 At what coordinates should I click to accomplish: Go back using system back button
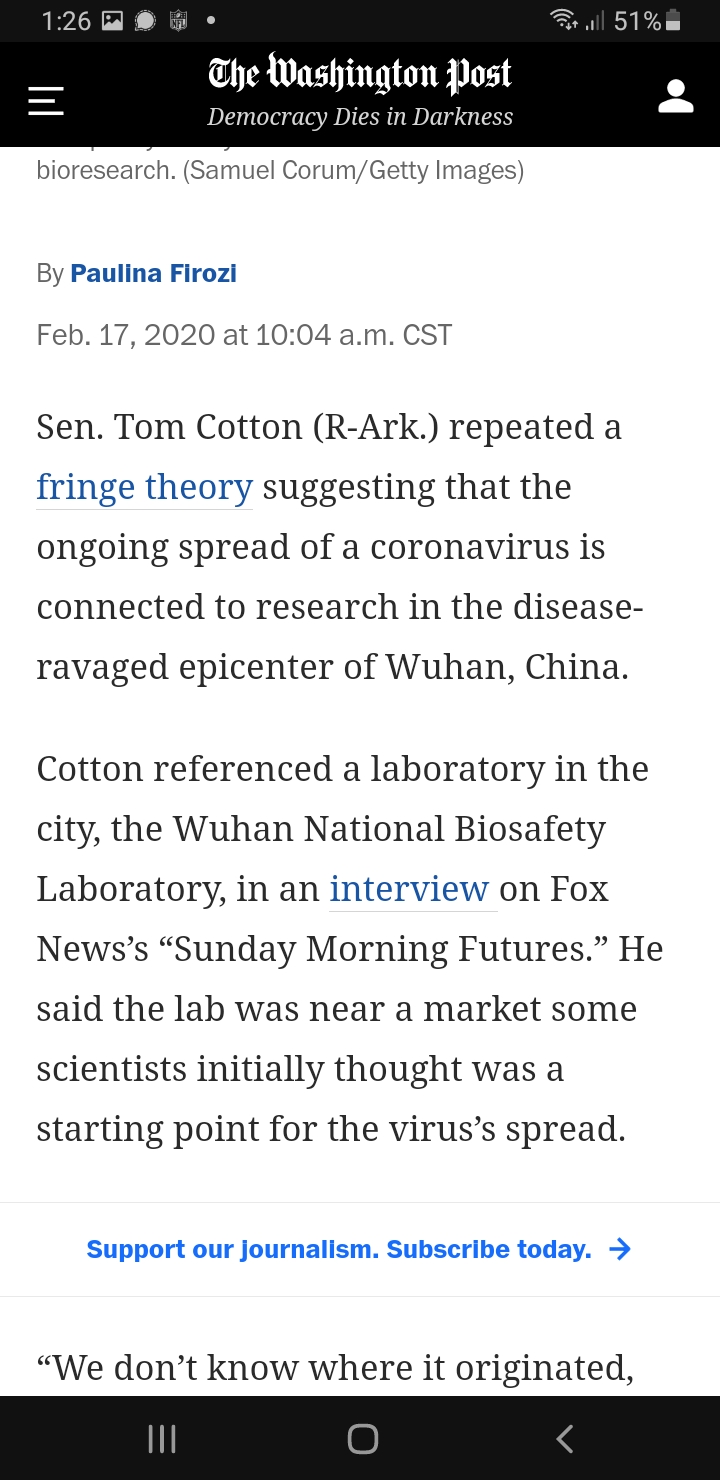tap(565, 1439)
